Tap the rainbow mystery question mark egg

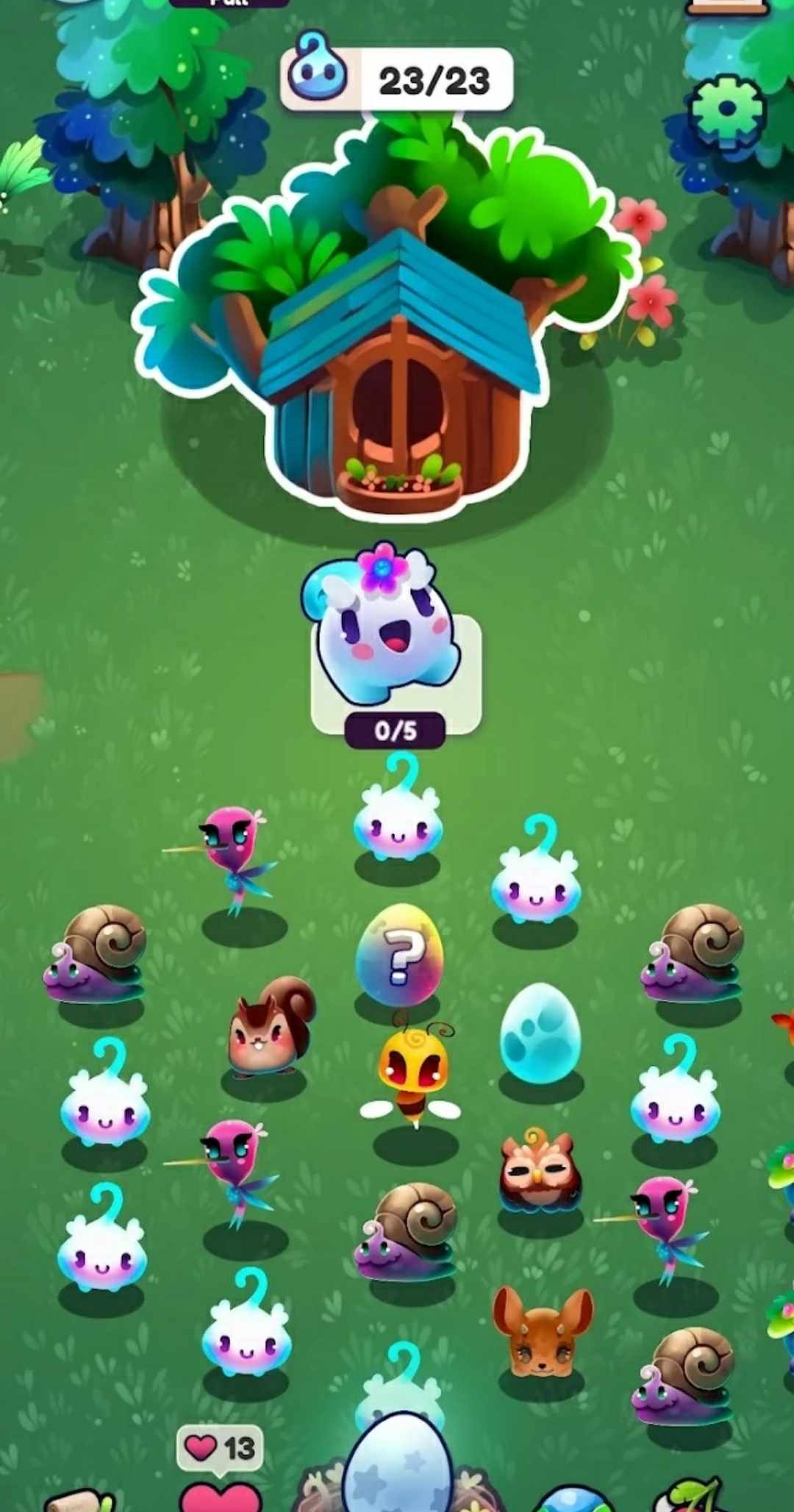coord(399,956)
